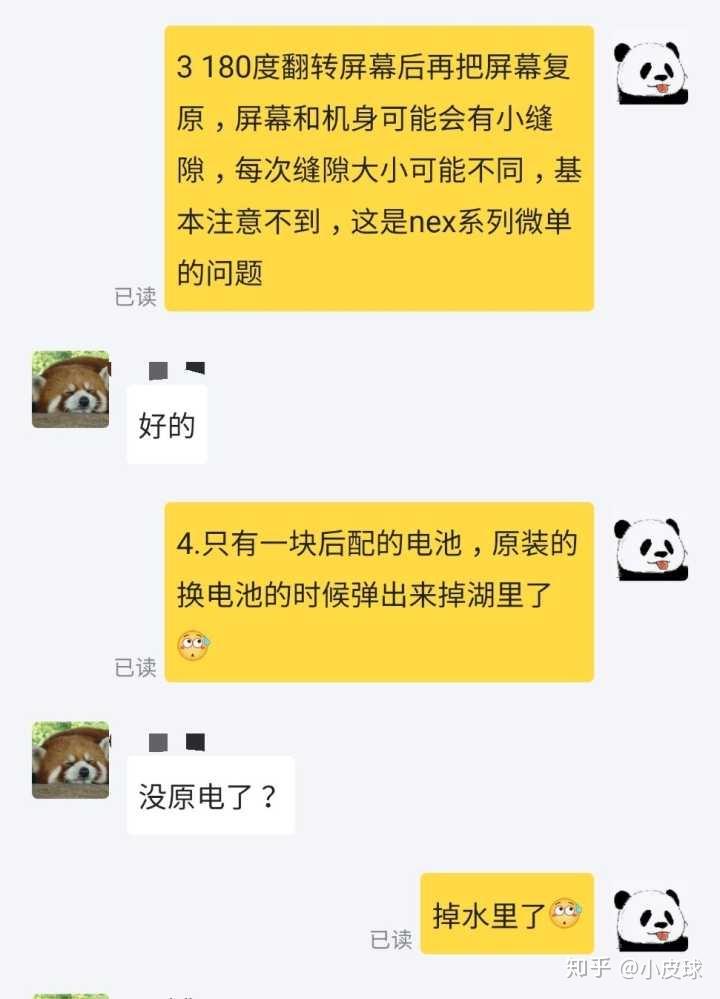Open the red panda avatar beside 没原电了？
This screenshot has width=720, height=999.
[70, 760]
